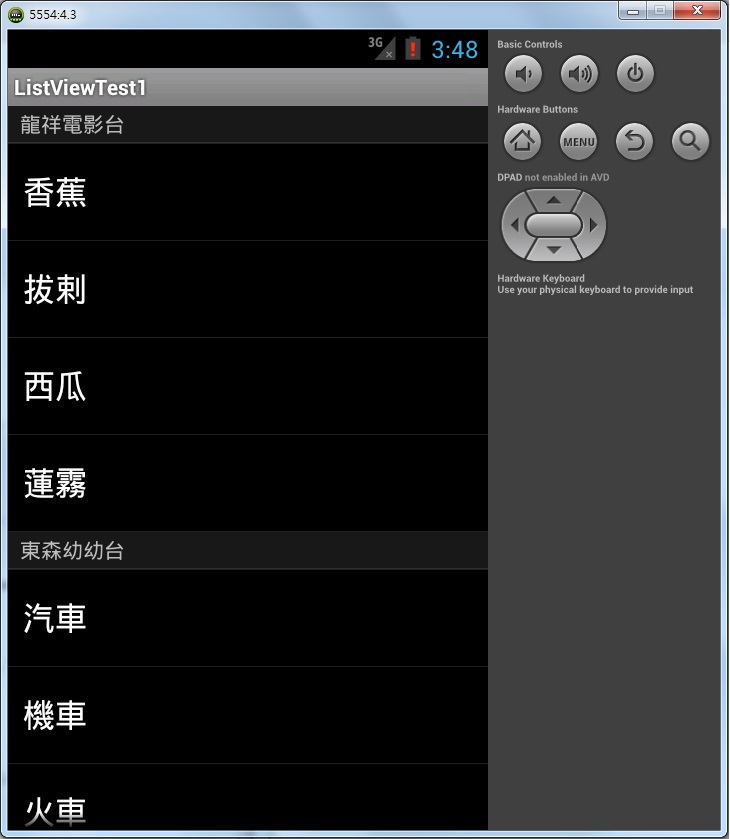The width and height of the screenshot is (730, 839).
Task: Tap the 機車 item
Action: coord(247,715)
